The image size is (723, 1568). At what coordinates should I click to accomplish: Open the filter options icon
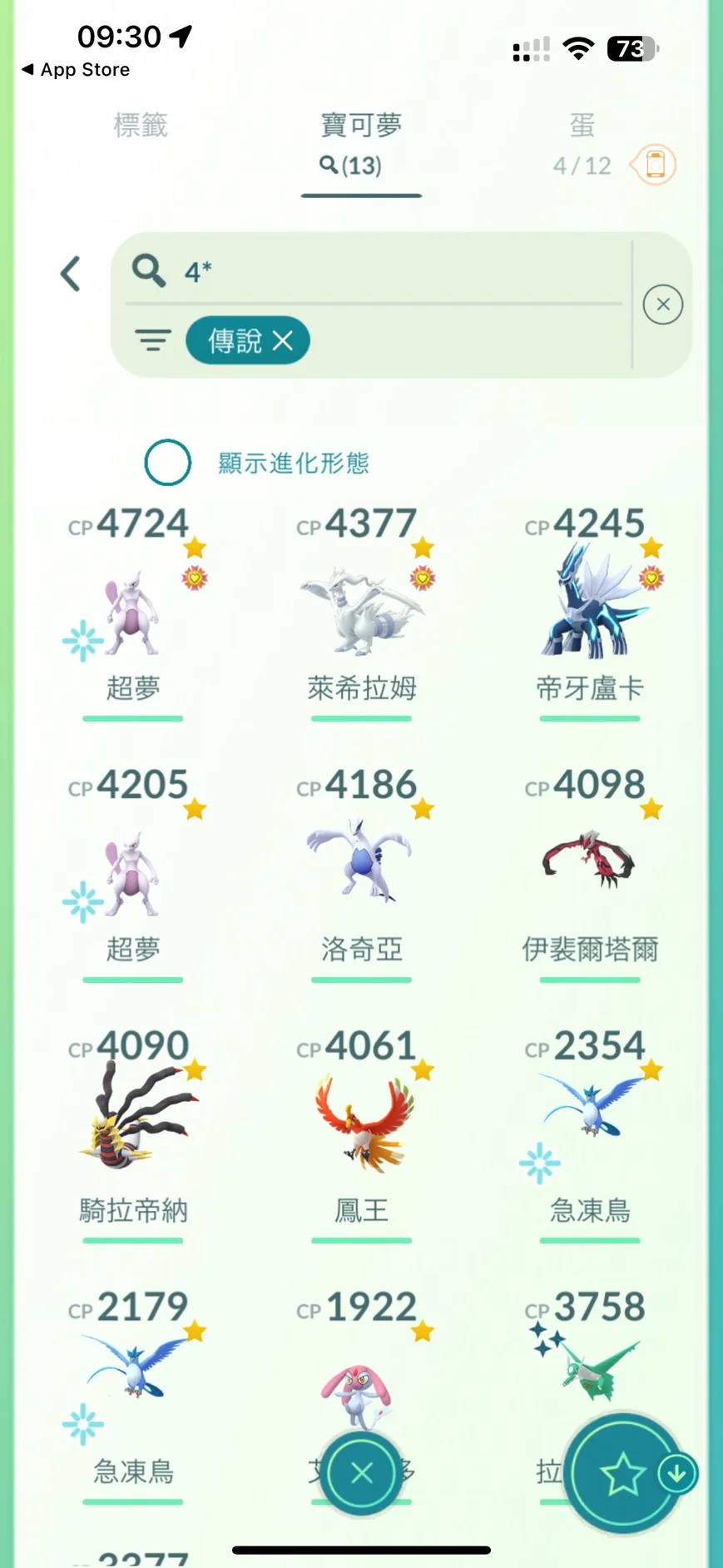coord(152,340)
